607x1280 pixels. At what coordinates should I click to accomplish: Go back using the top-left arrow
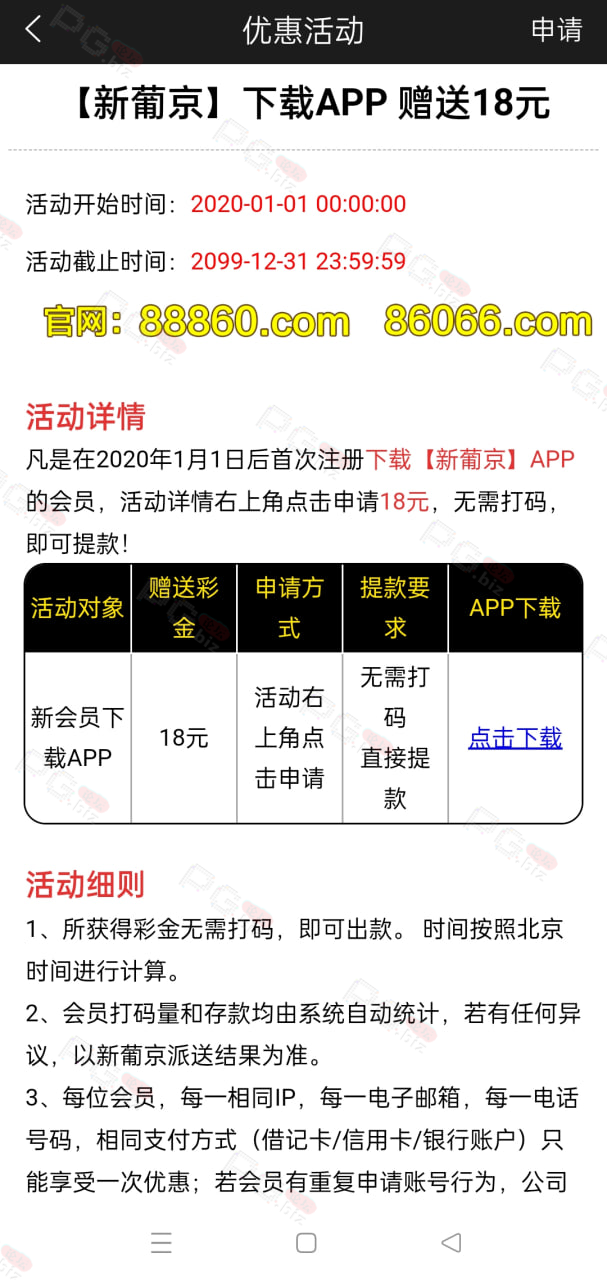(33, 30)
